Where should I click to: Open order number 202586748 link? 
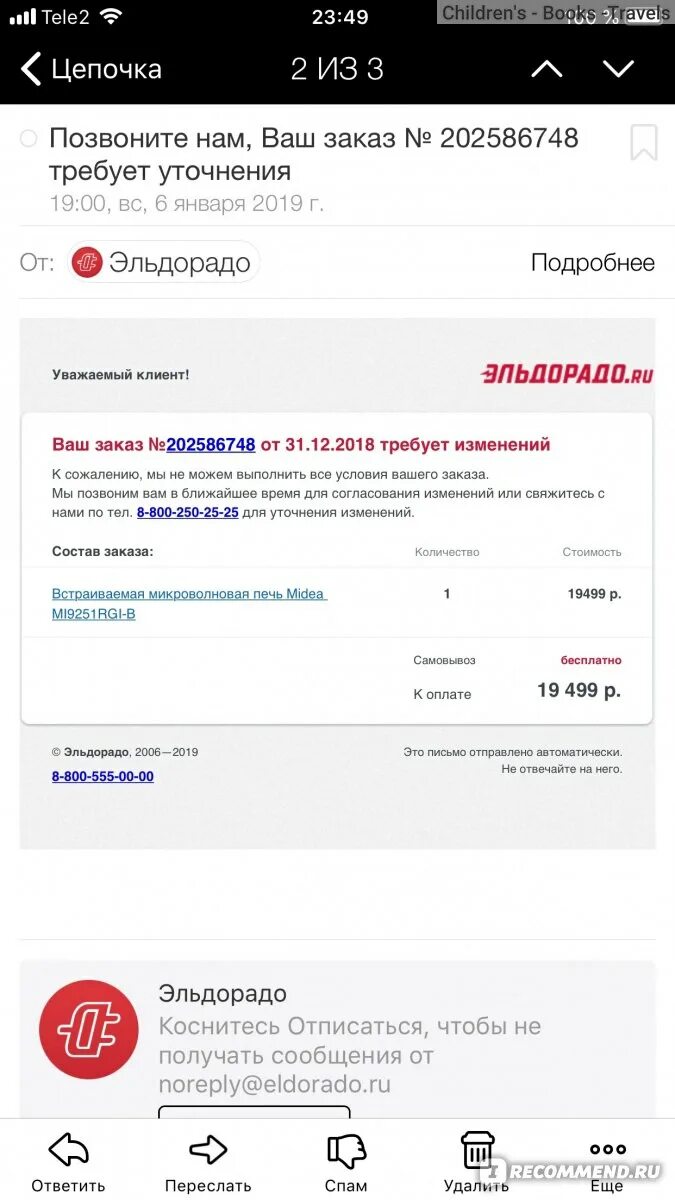tap(210, 444)
